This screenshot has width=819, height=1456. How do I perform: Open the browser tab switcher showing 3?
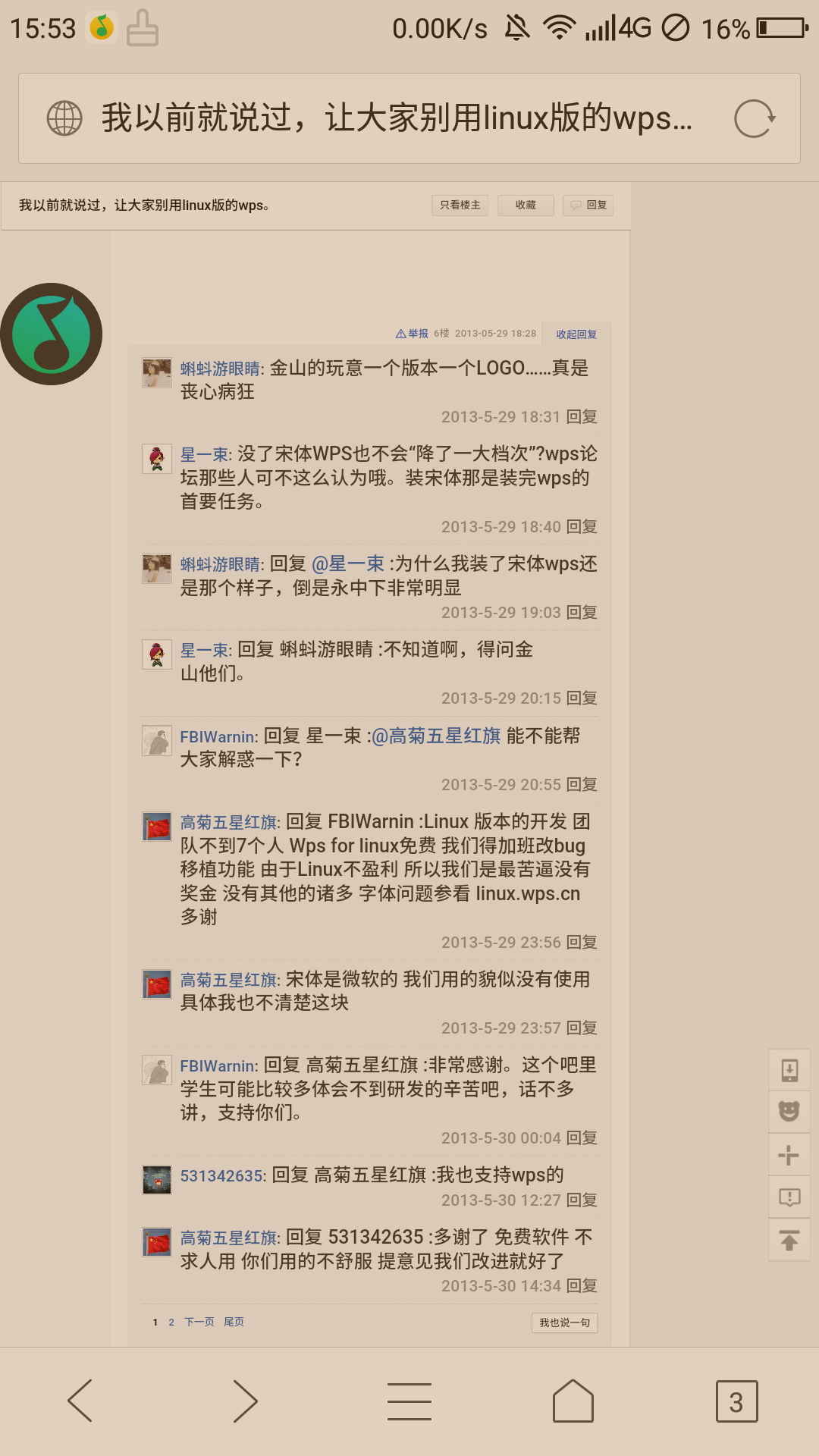(x=736, y=1401)
